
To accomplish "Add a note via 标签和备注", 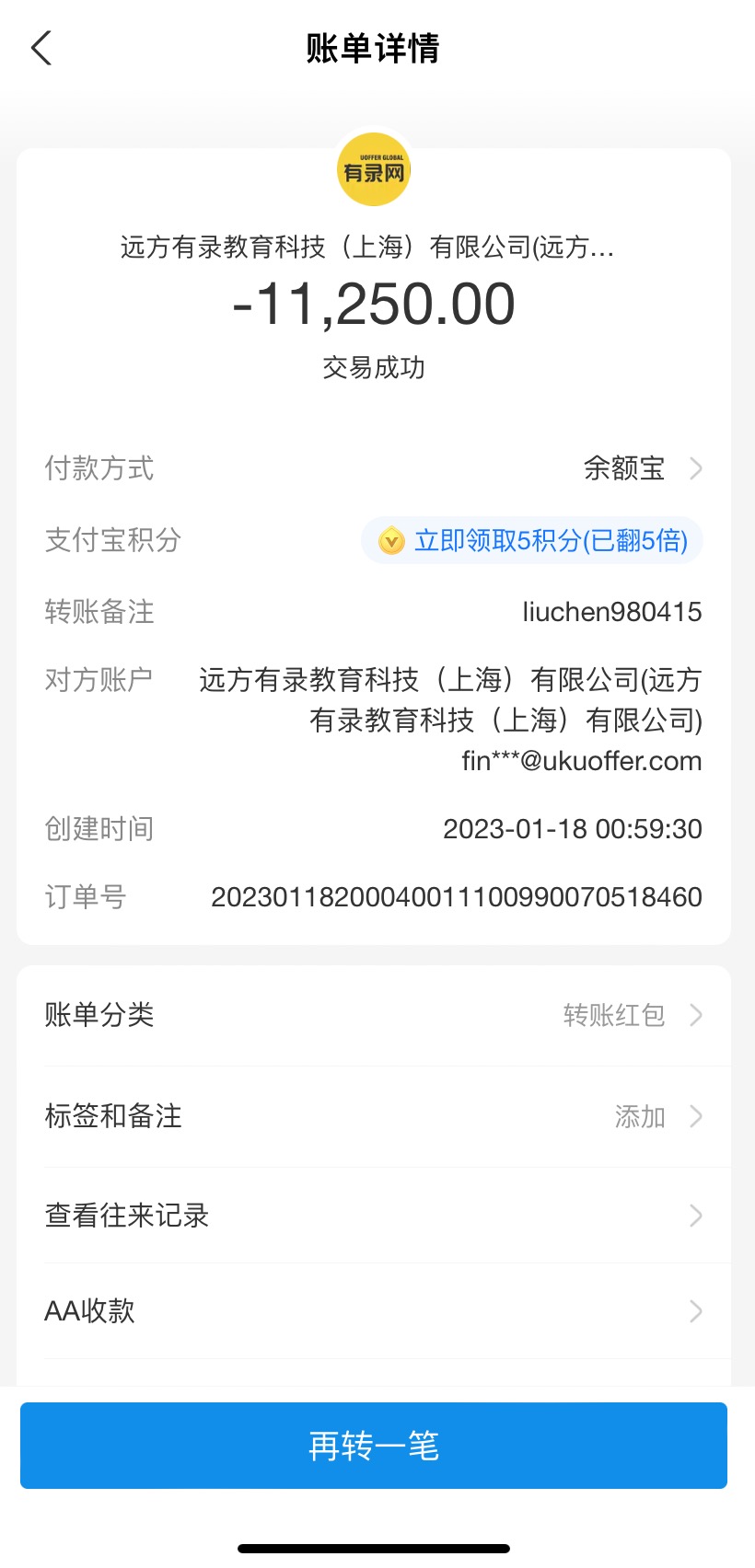I will [374, 1116].
